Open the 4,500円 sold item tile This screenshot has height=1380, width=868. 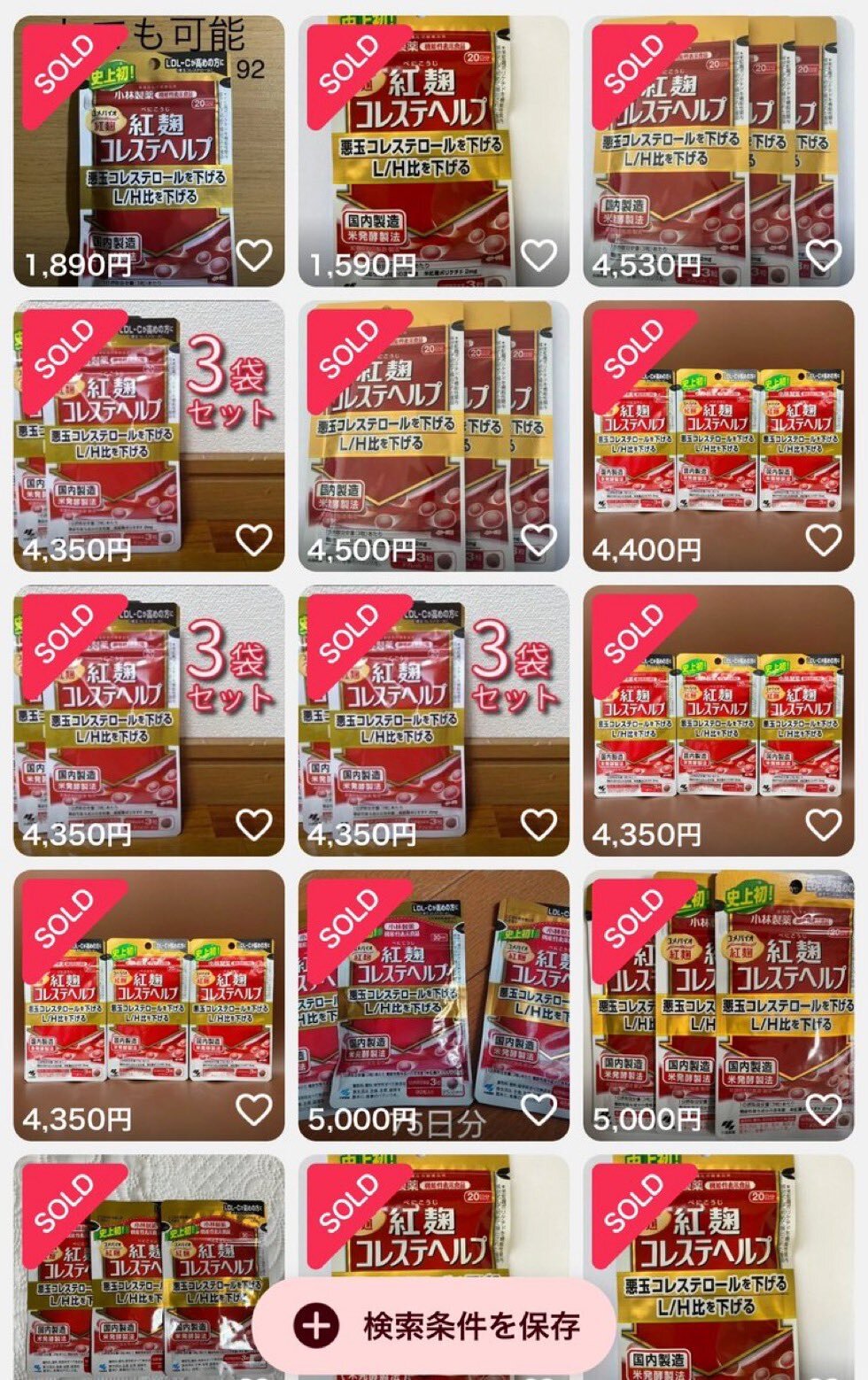pos(434,436)
